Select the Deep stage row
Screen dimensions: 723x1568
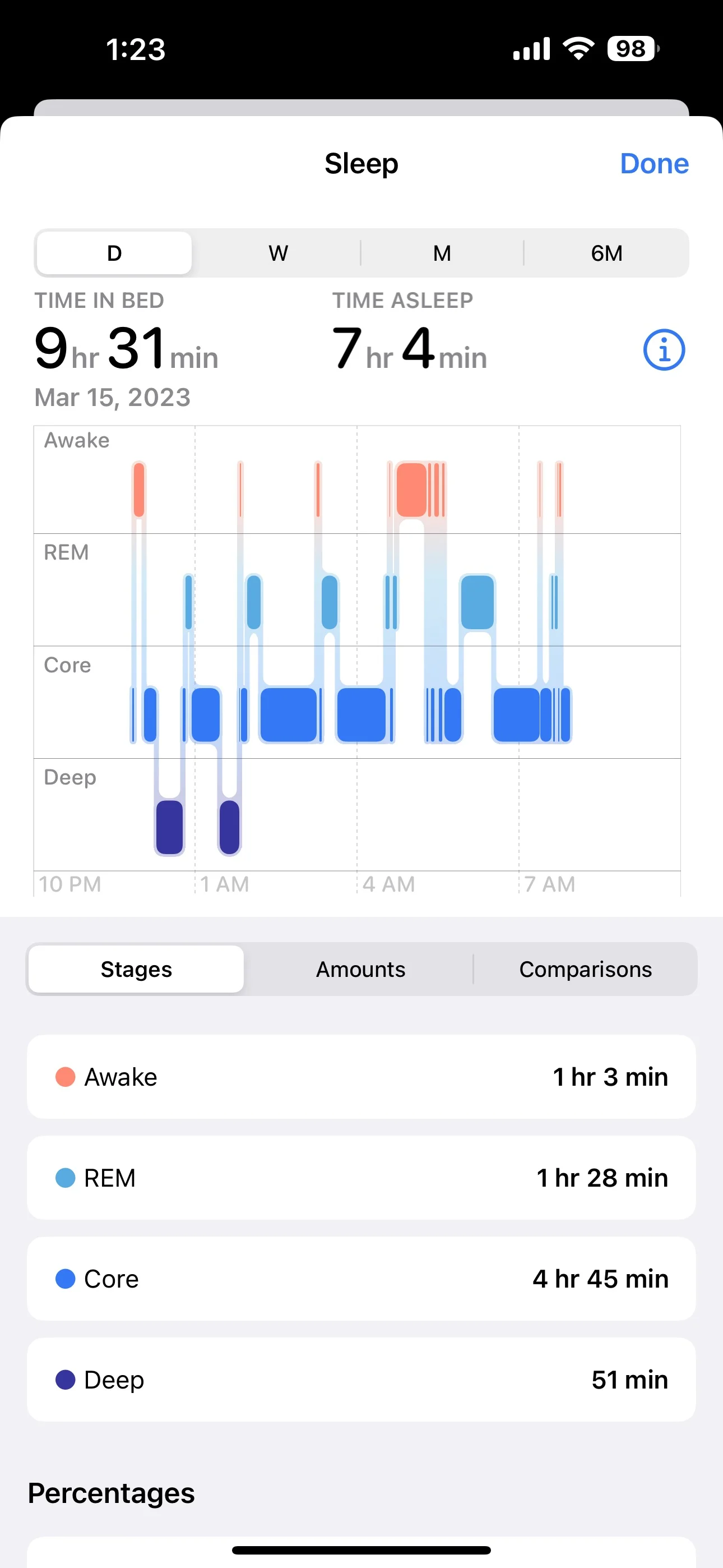click(361, 1380)
